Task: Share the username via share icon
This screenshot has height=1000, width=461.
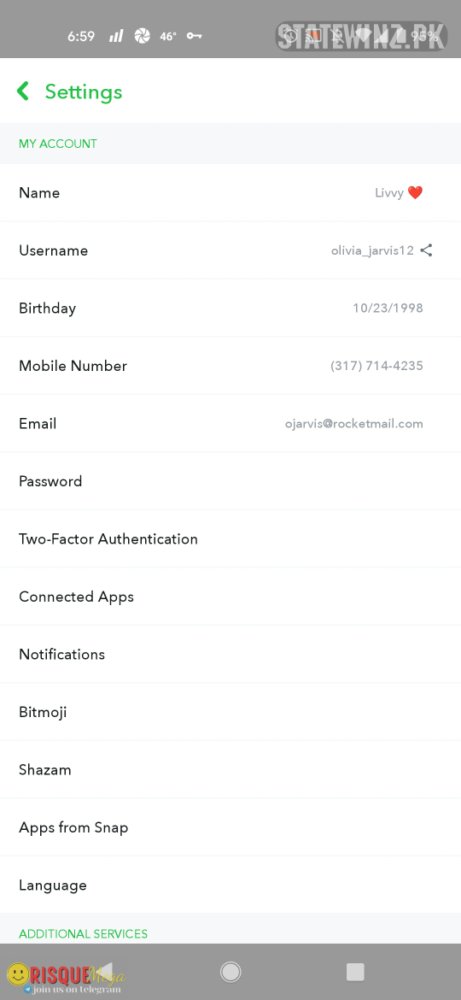Action: coord(427,250)
